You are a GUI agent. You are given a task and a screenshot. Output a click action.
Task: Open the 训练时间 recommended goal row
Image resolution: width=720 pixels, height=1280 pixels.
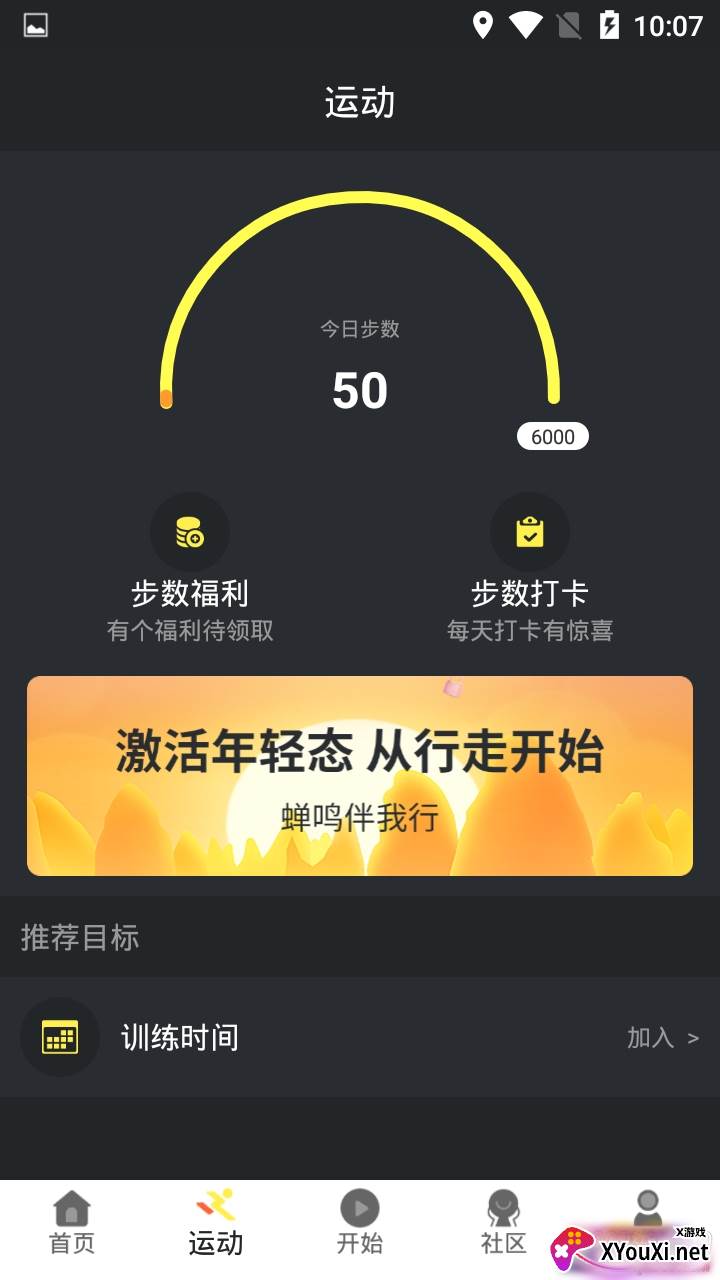click(x=360, y=1037)
